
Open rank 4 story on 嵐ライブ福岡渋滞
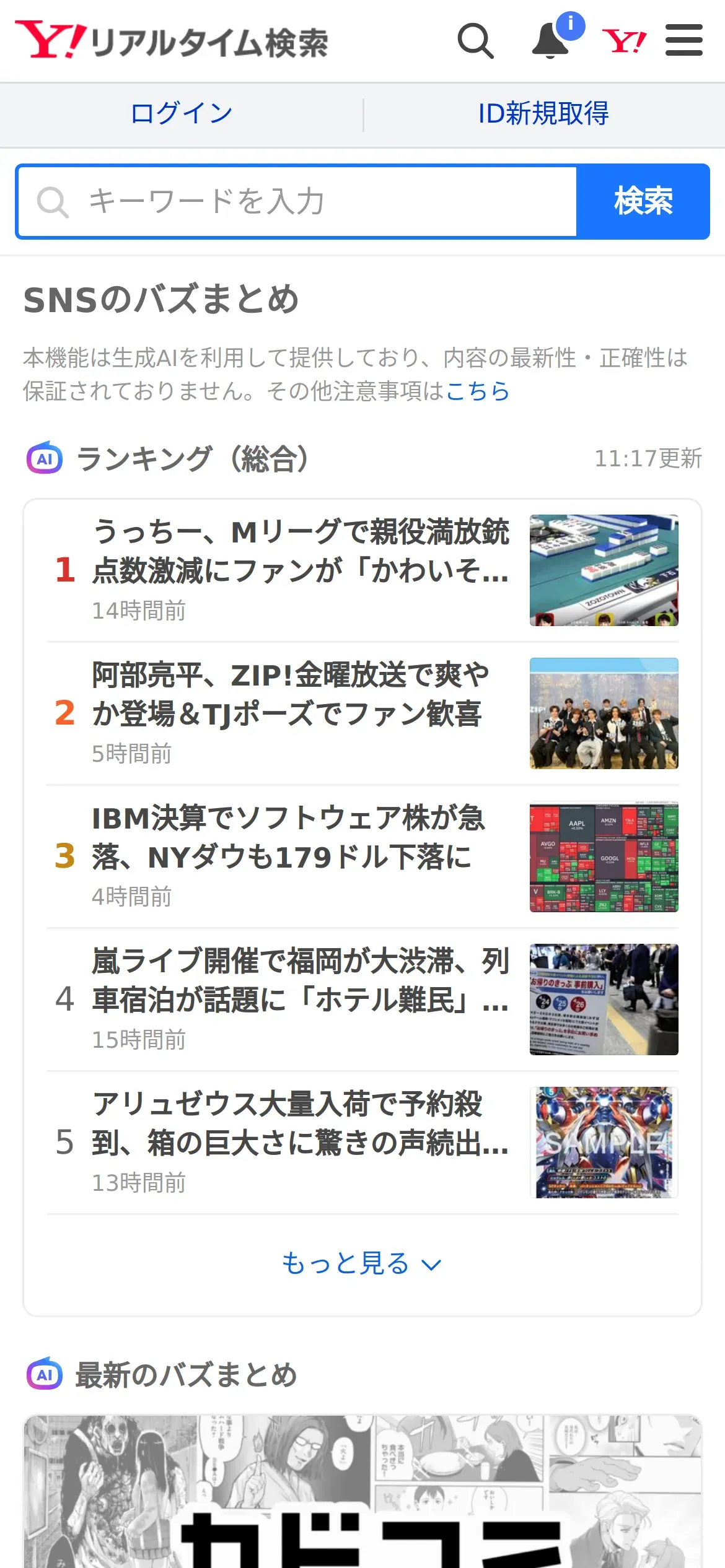pyautogui.click(x=362, y=1000)
